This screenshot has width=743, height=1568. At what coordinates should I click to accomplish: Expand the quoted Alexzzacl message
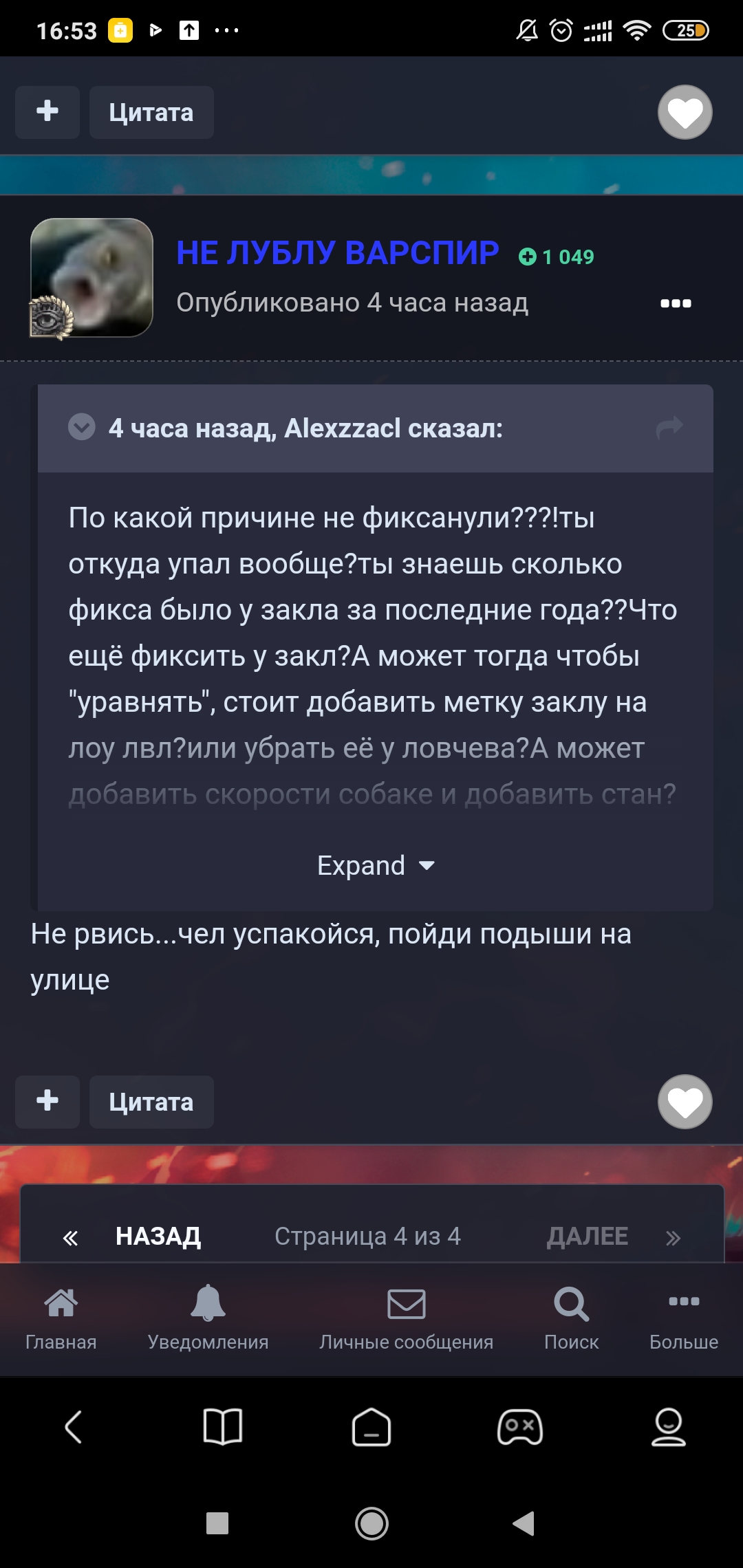pos(376,865)
